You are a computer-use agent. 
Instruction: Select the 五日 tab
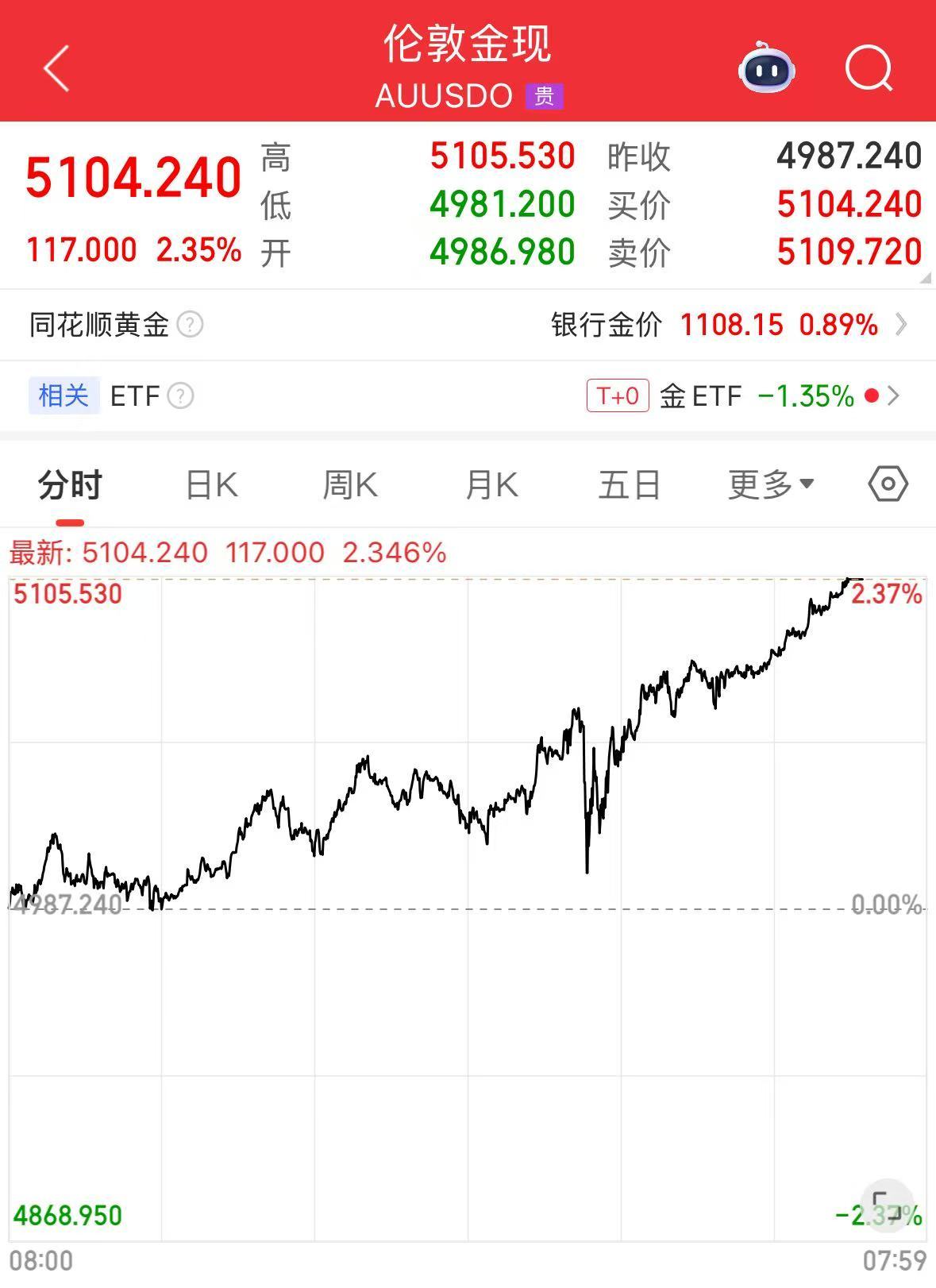pos(630,483)
